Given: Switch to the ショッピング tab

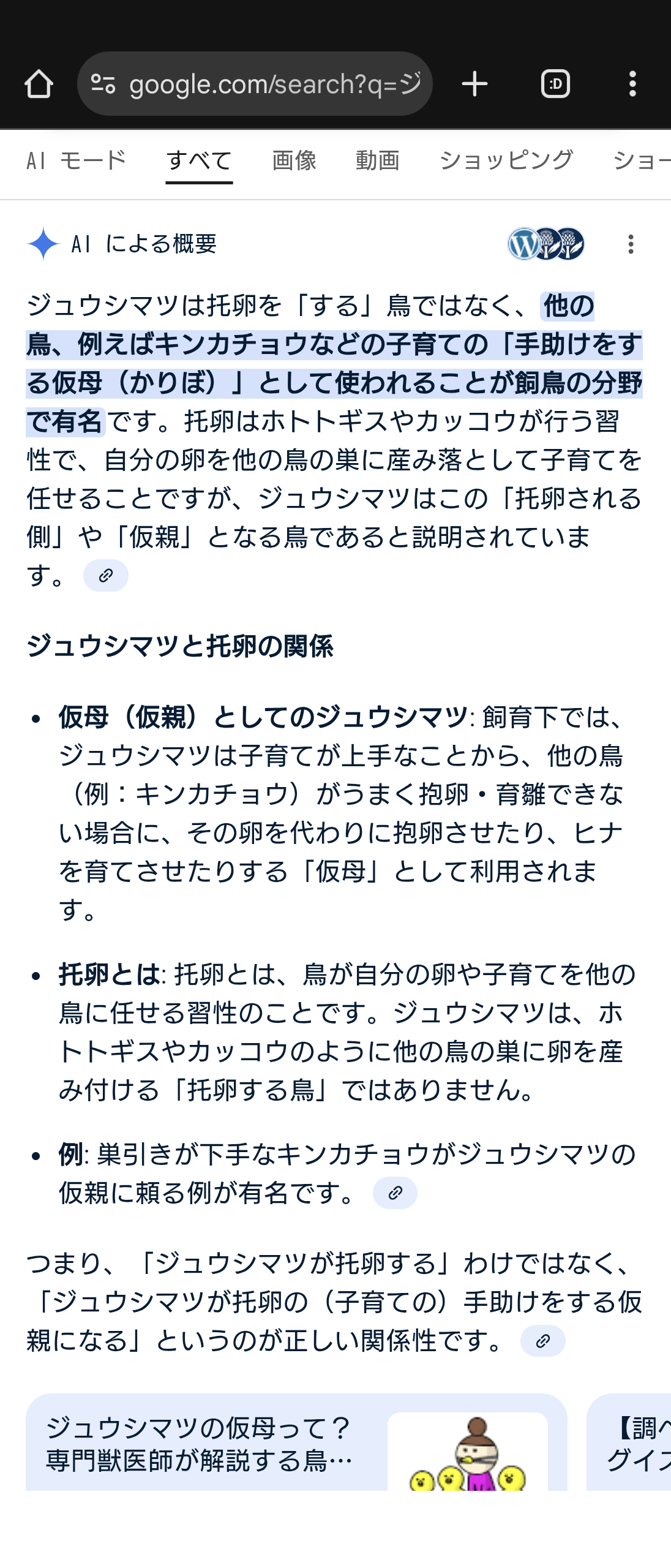Looking at the screenshot, I should (506, 161).
